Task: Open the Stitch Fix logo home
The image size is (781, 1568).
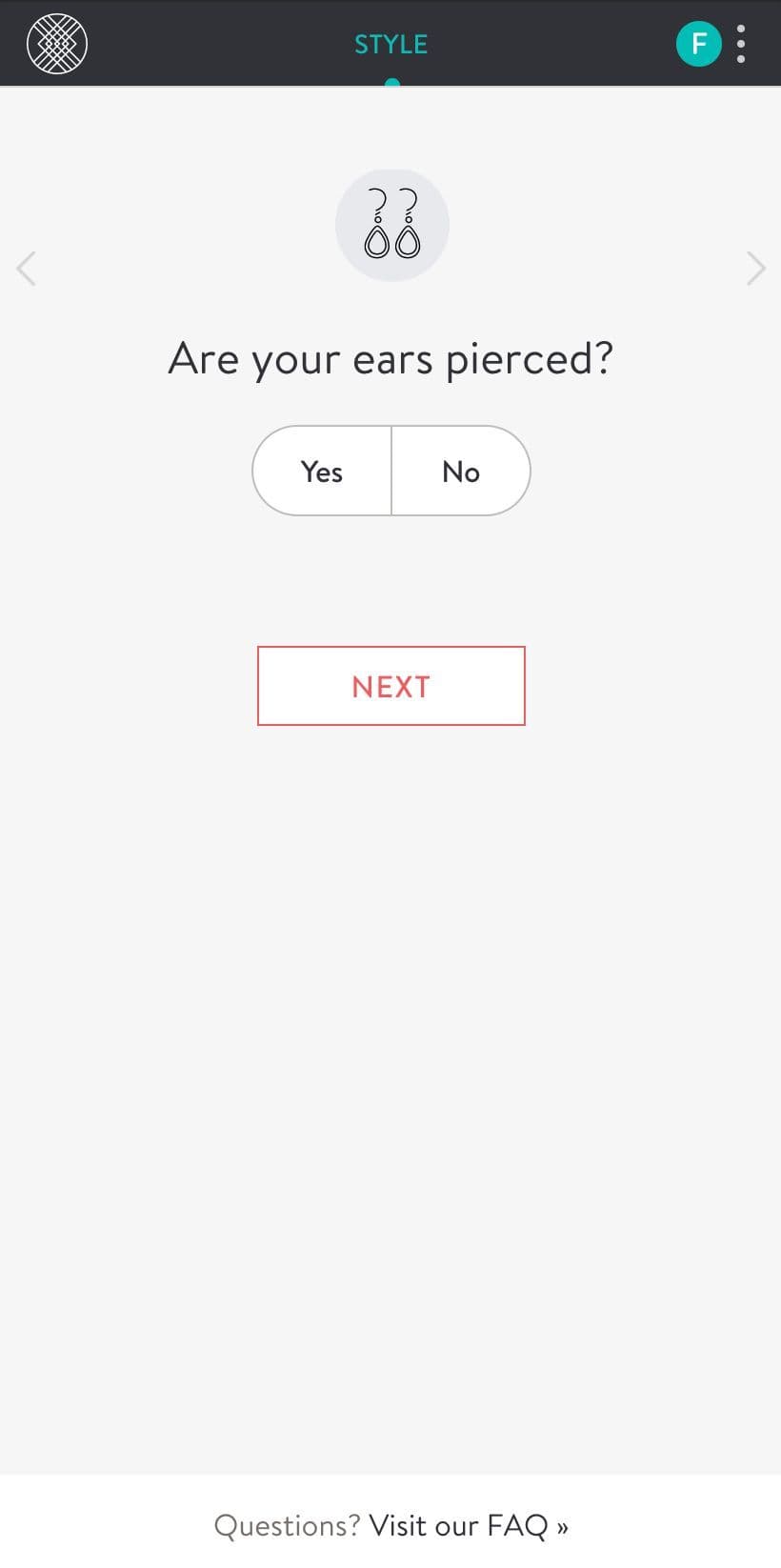Action: (x=57, y=44)
